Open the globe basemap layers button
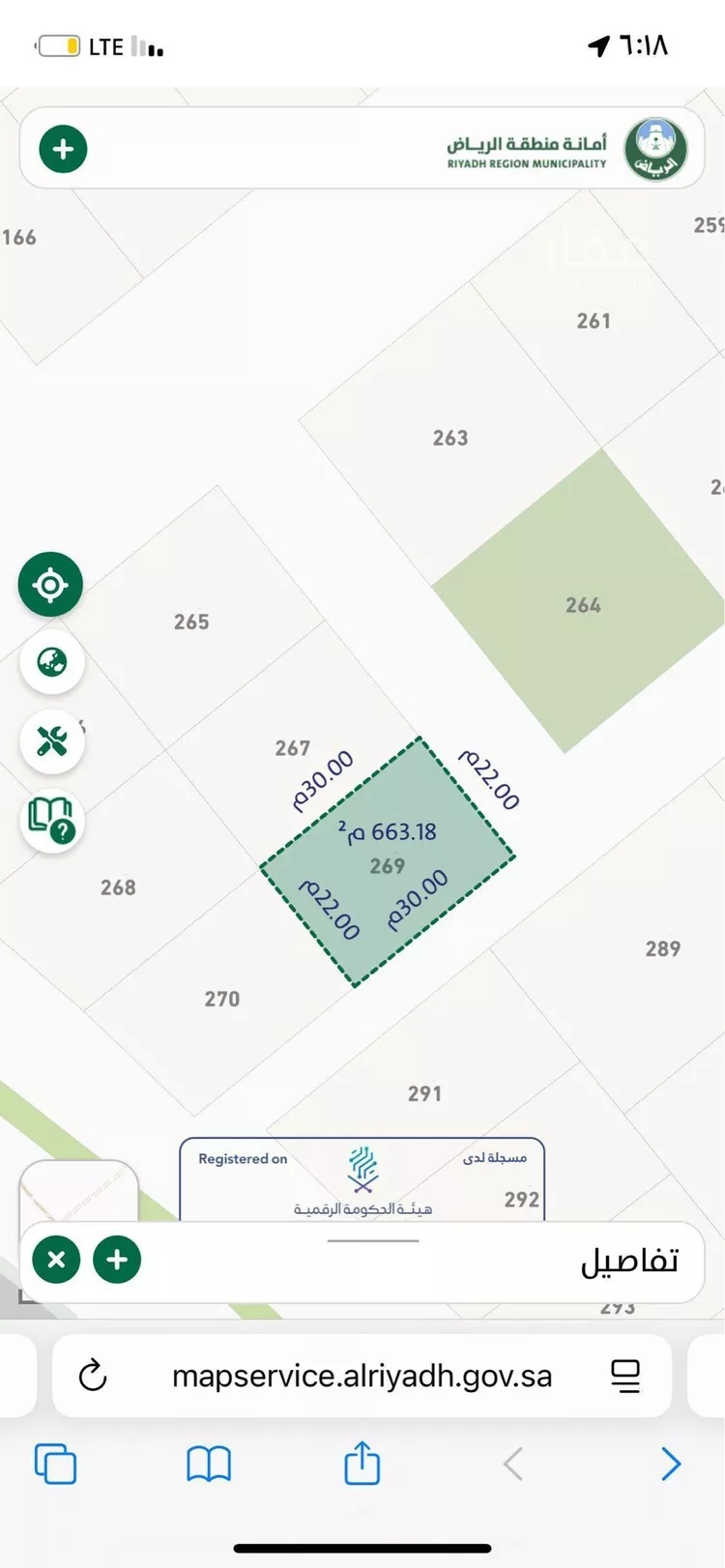This screenshot has height=1568, width=725. coord(52,663)
